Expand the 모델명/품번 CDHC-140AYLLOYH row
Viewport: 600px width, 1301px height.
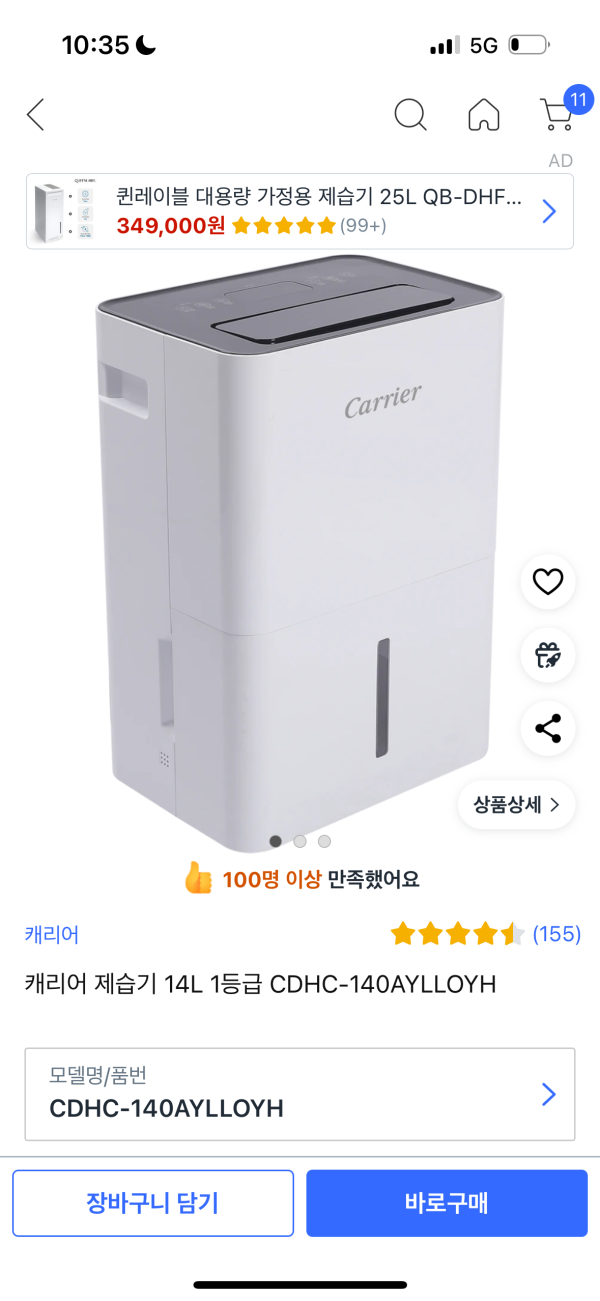tap(300, 1094)
